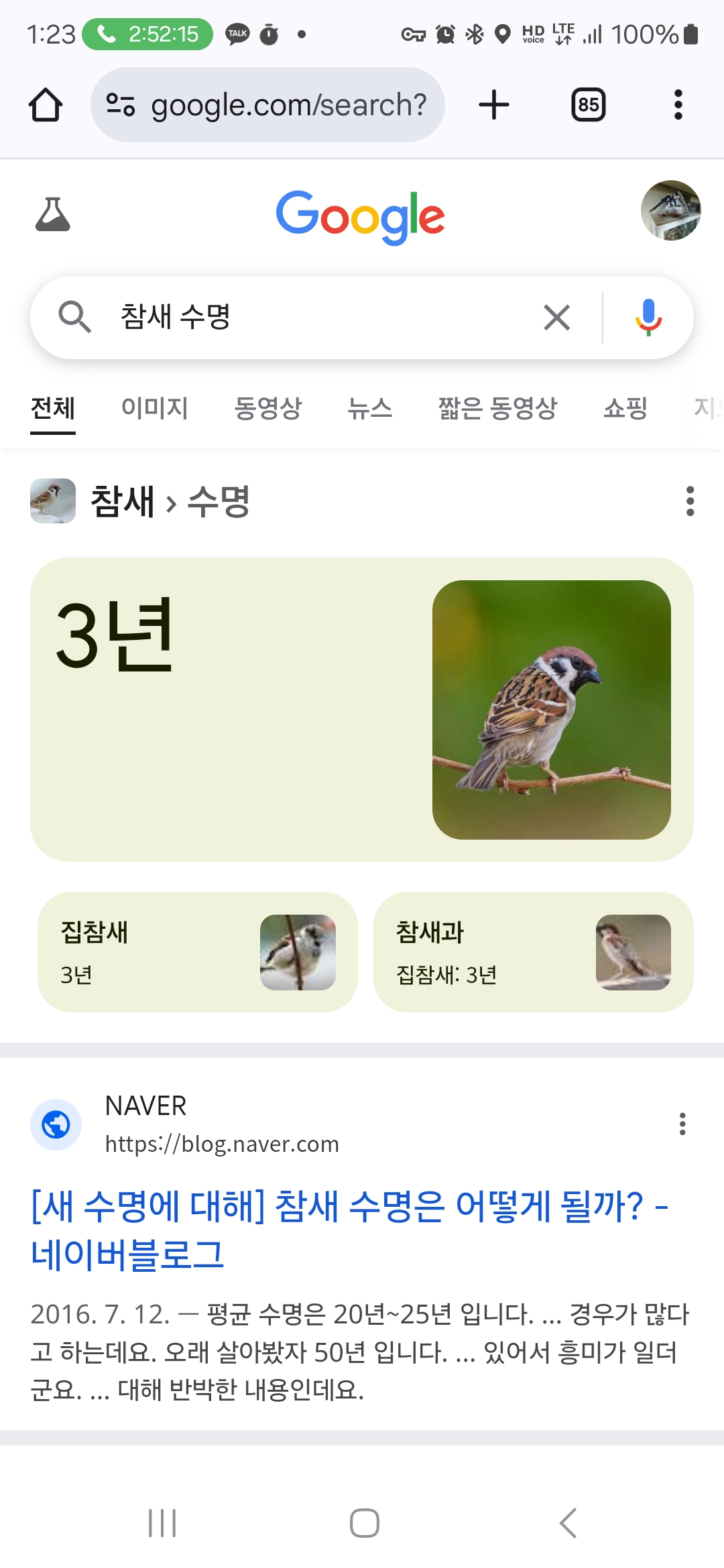Open options menu for the NAVER result

(x=682, y=1124)
